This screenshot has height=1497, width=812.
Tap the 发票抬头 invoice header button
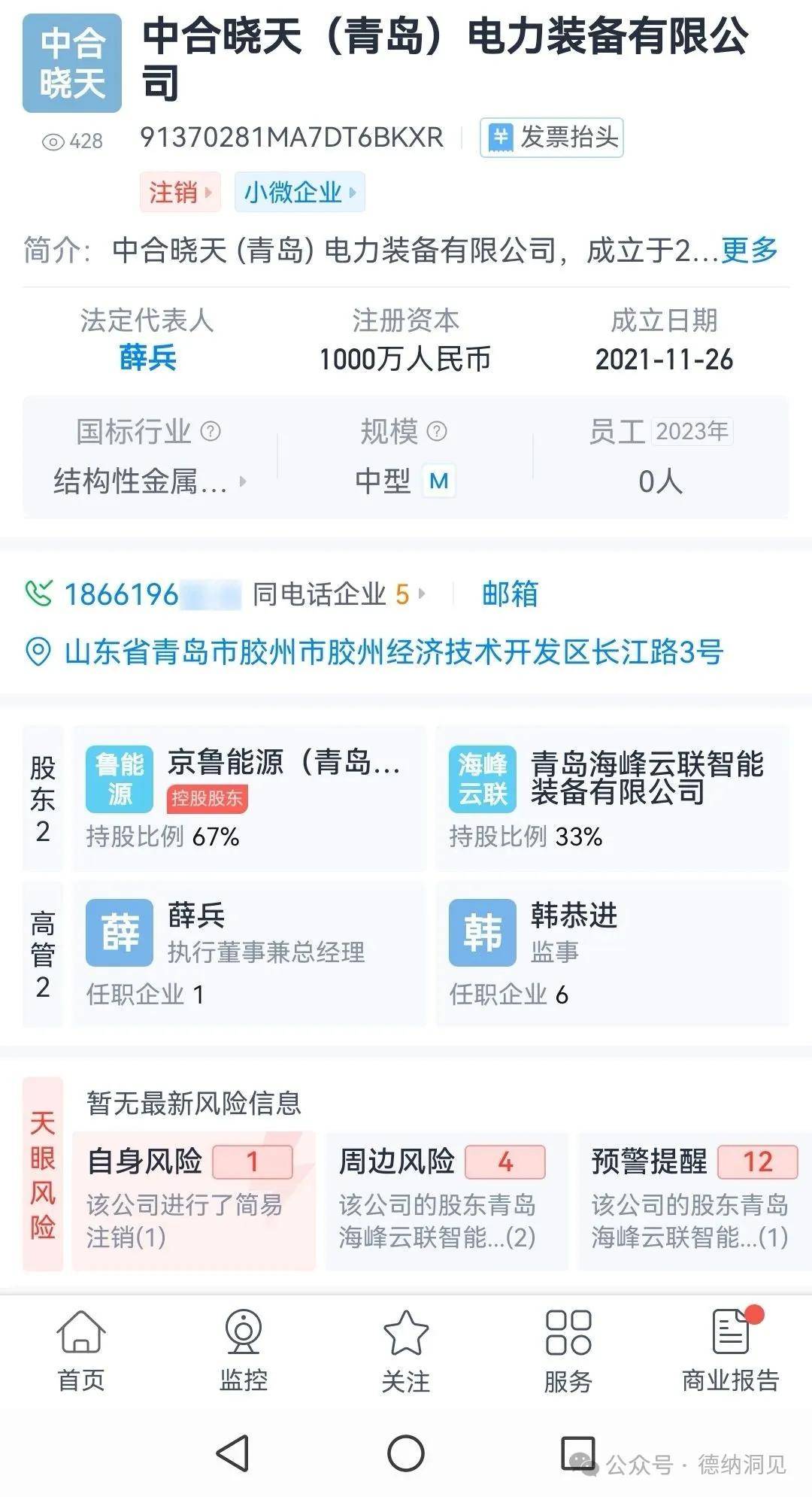(x=551, y=138)
